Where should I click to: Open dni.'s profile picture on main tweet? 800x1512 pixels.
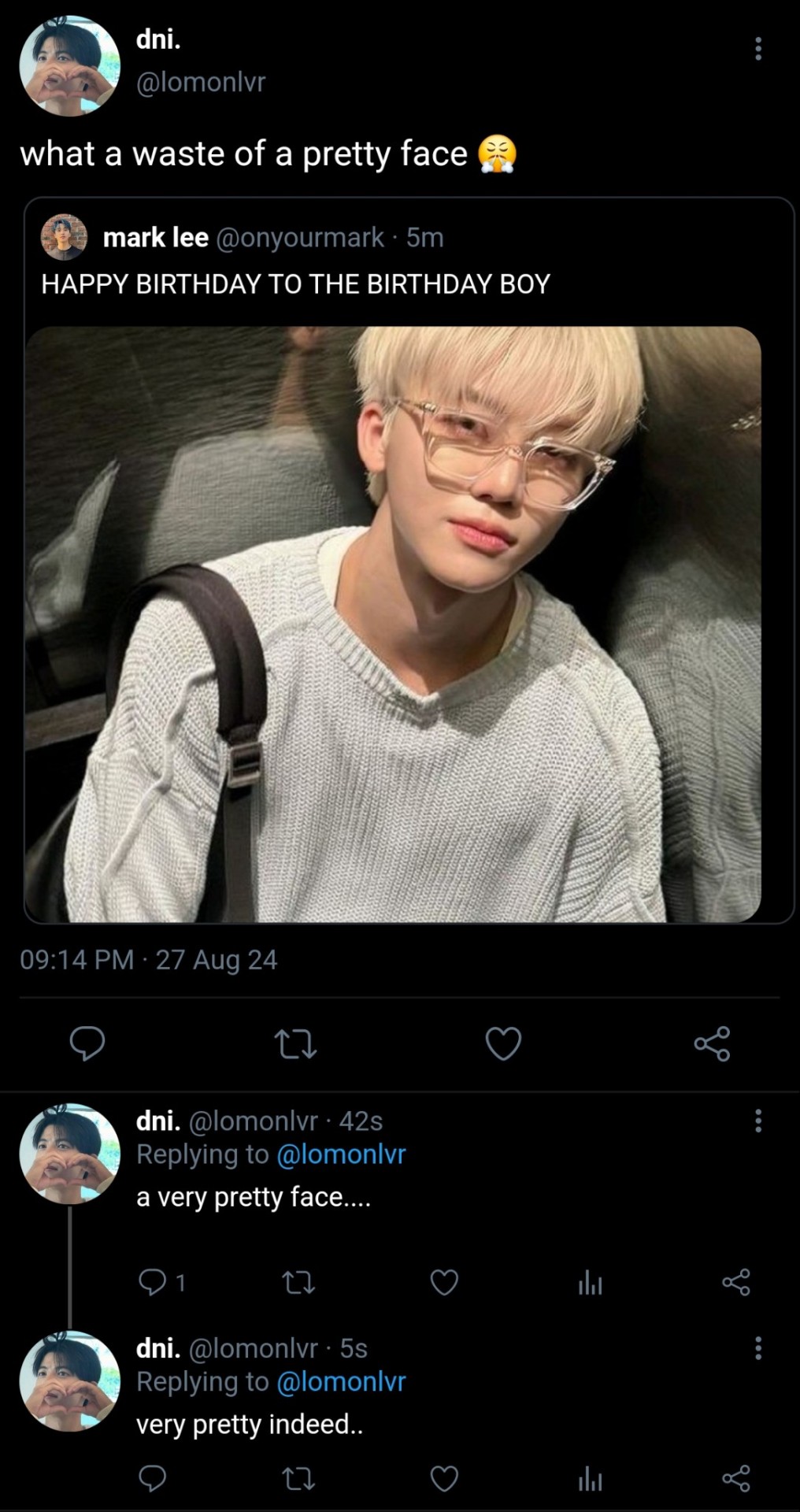tap(69, 66)
